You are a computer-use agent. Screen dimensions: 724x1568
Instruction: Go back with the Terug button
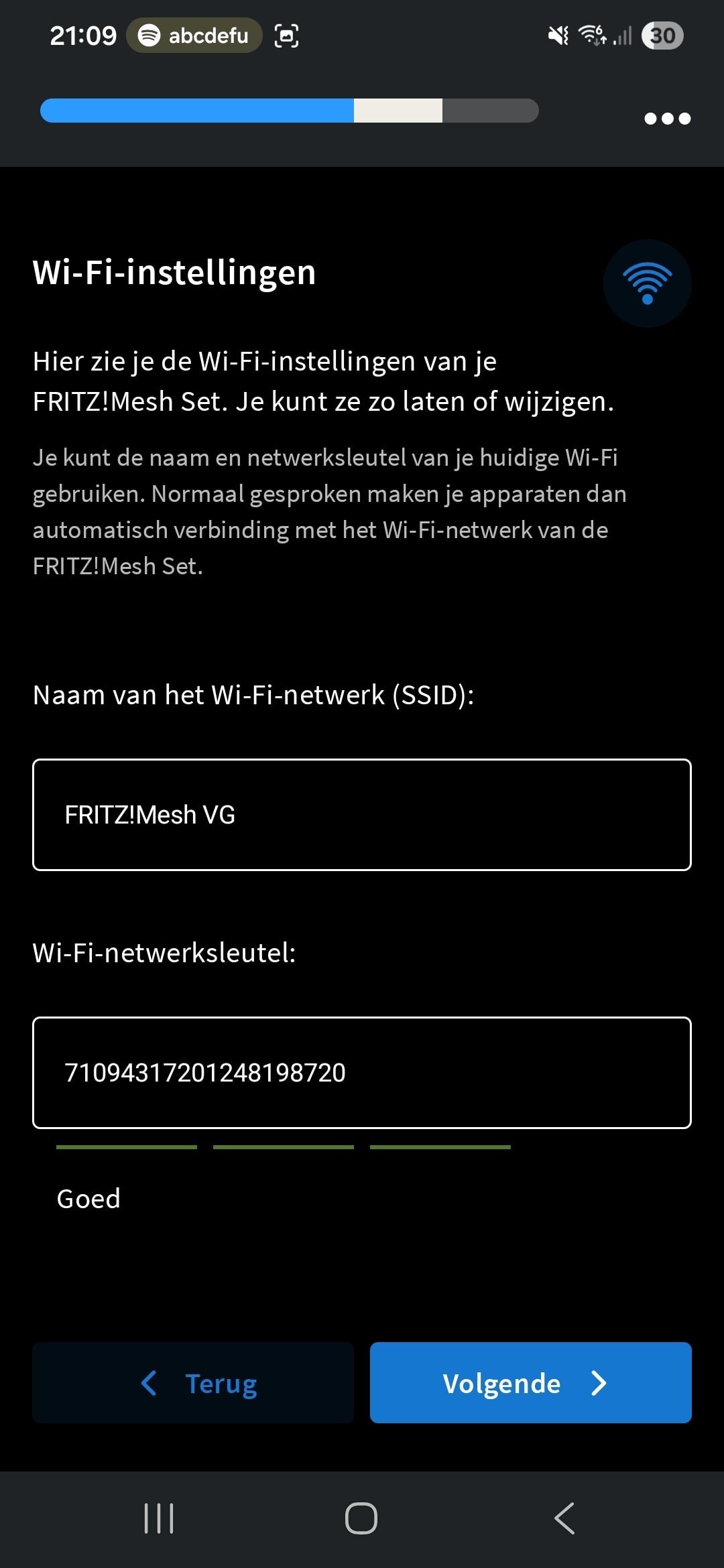(193, 1383)
